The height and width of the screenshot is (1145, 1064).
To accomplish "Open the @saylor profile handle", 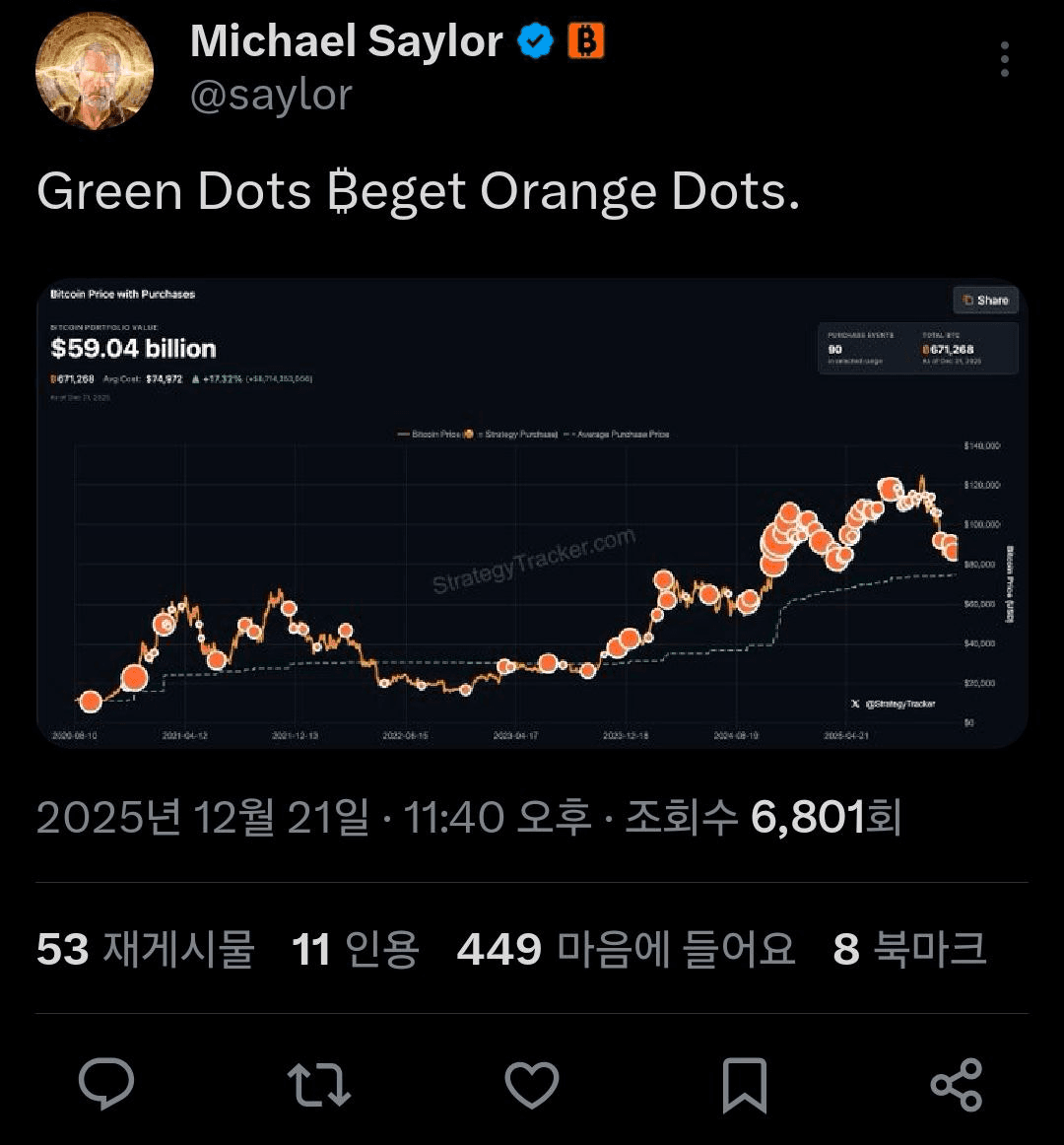I will (x=271, y=96).
